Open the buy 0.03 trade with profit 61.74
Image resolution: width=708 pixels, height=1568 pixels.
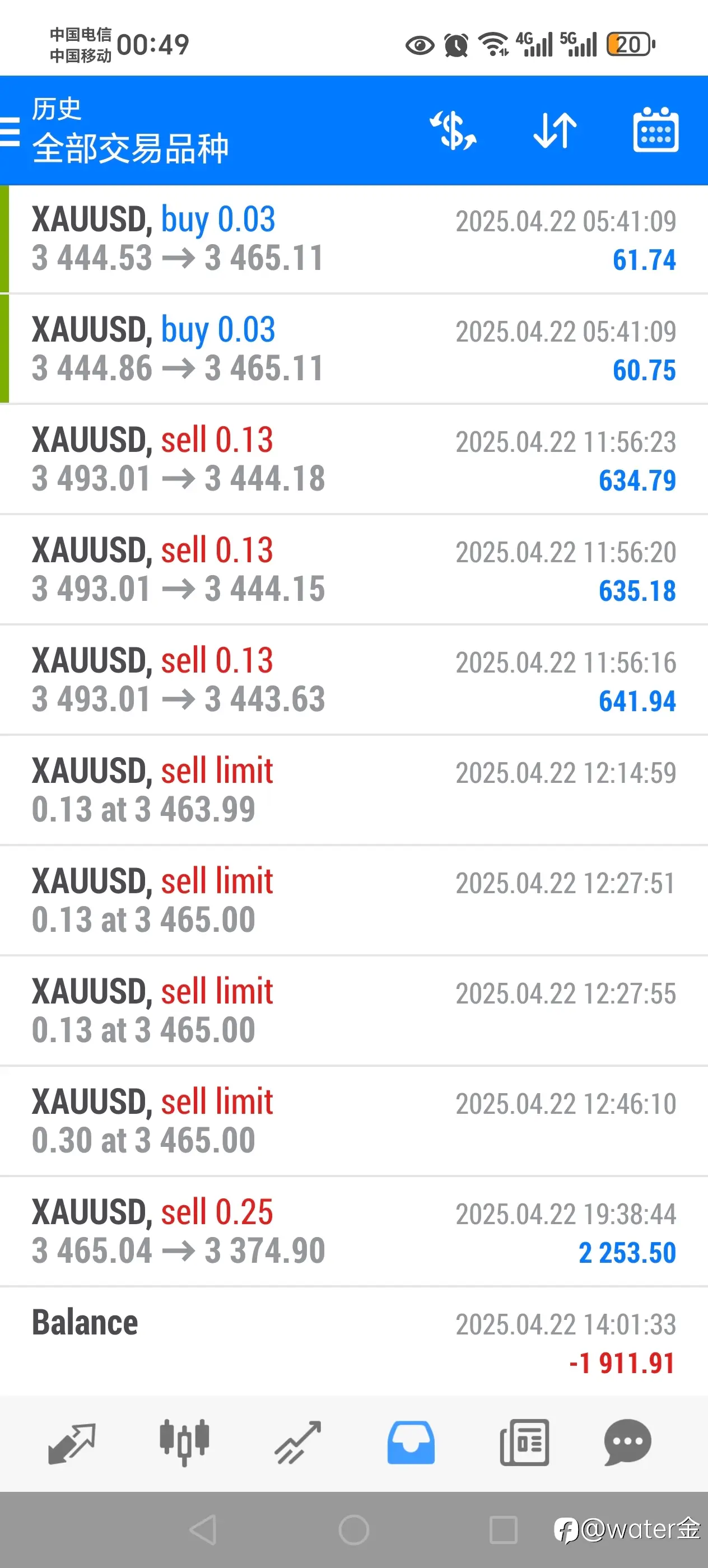(353, 239)
